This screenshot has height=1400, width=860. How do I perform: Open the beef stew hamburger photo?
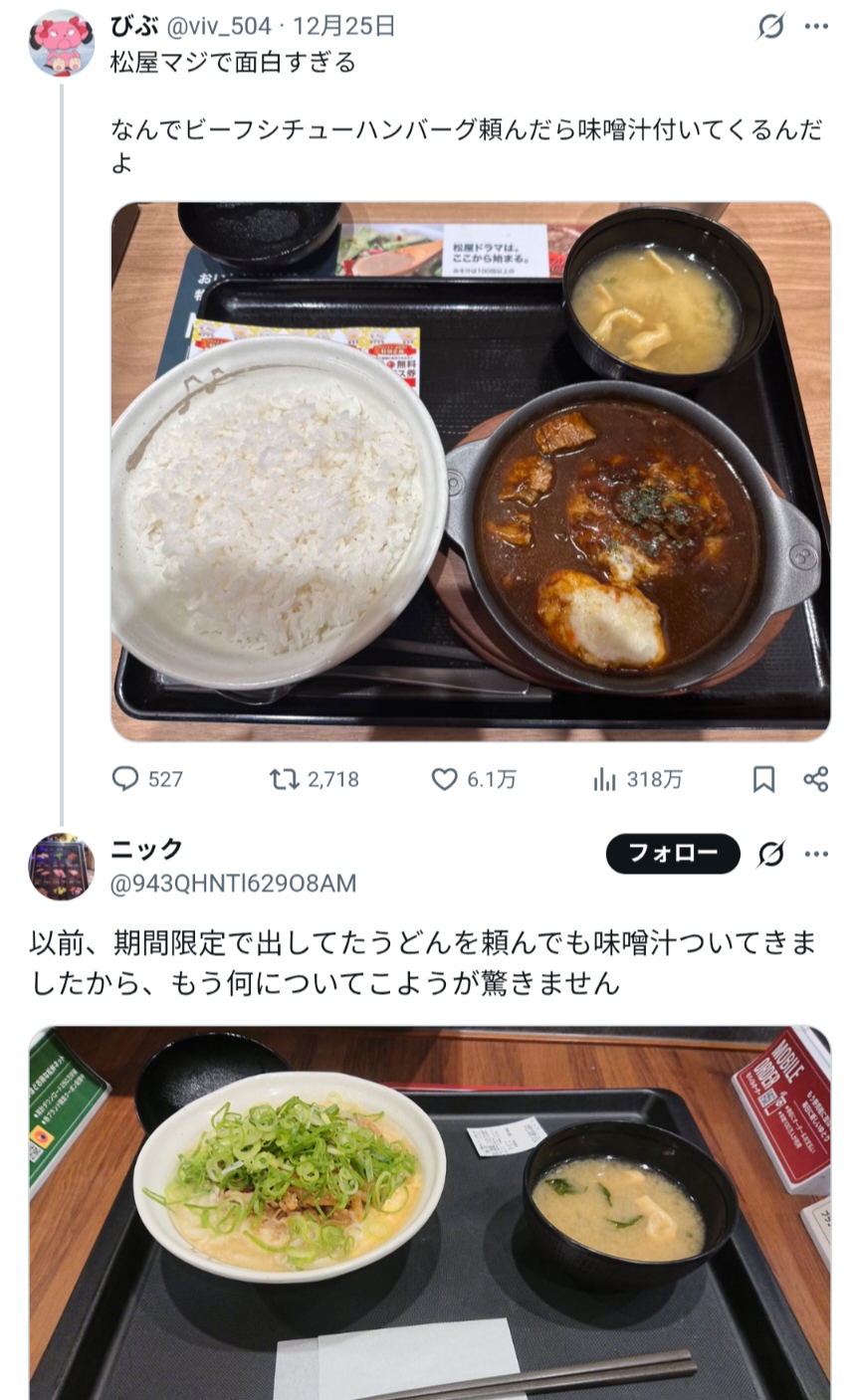[470, 472]
